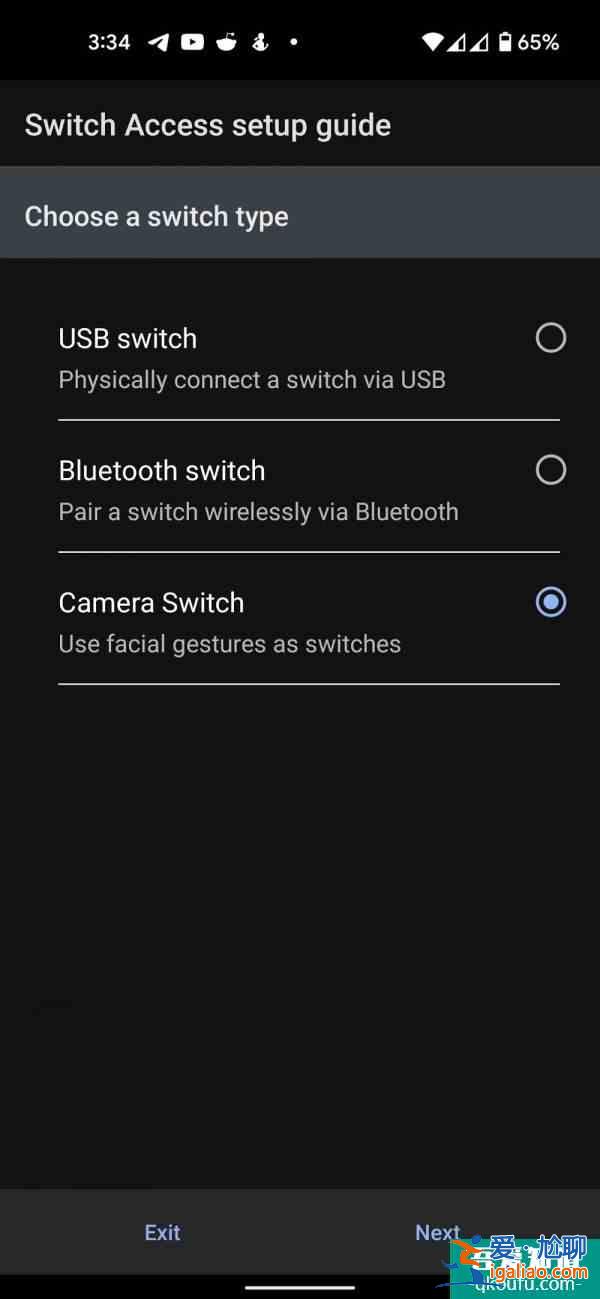This screenshot has height=1299, width=600.
Task: Select Camera Switch radio button
Action: 551,602
